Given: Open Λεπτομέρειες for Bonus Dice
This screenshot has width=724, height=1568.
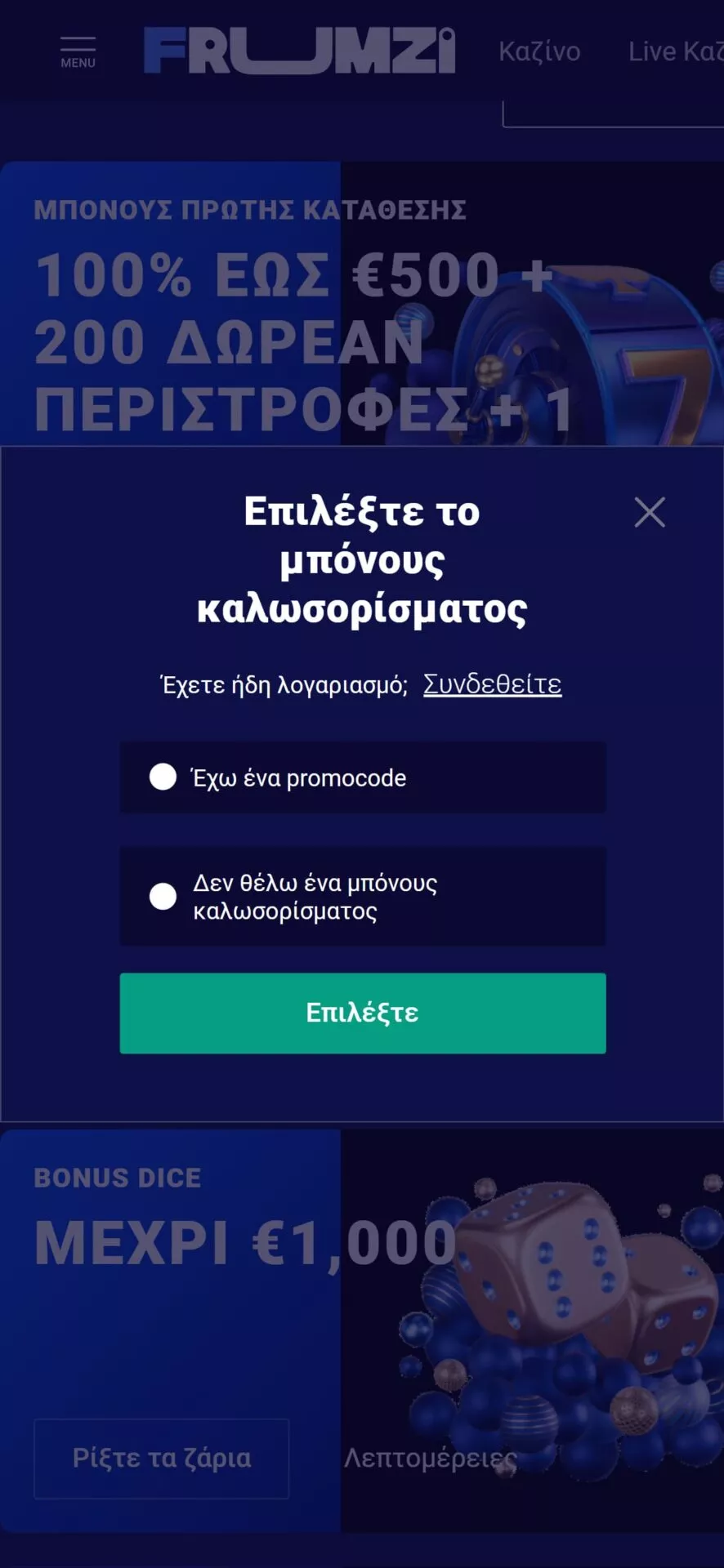Looking at the screenshot, I should (431, 1458).
